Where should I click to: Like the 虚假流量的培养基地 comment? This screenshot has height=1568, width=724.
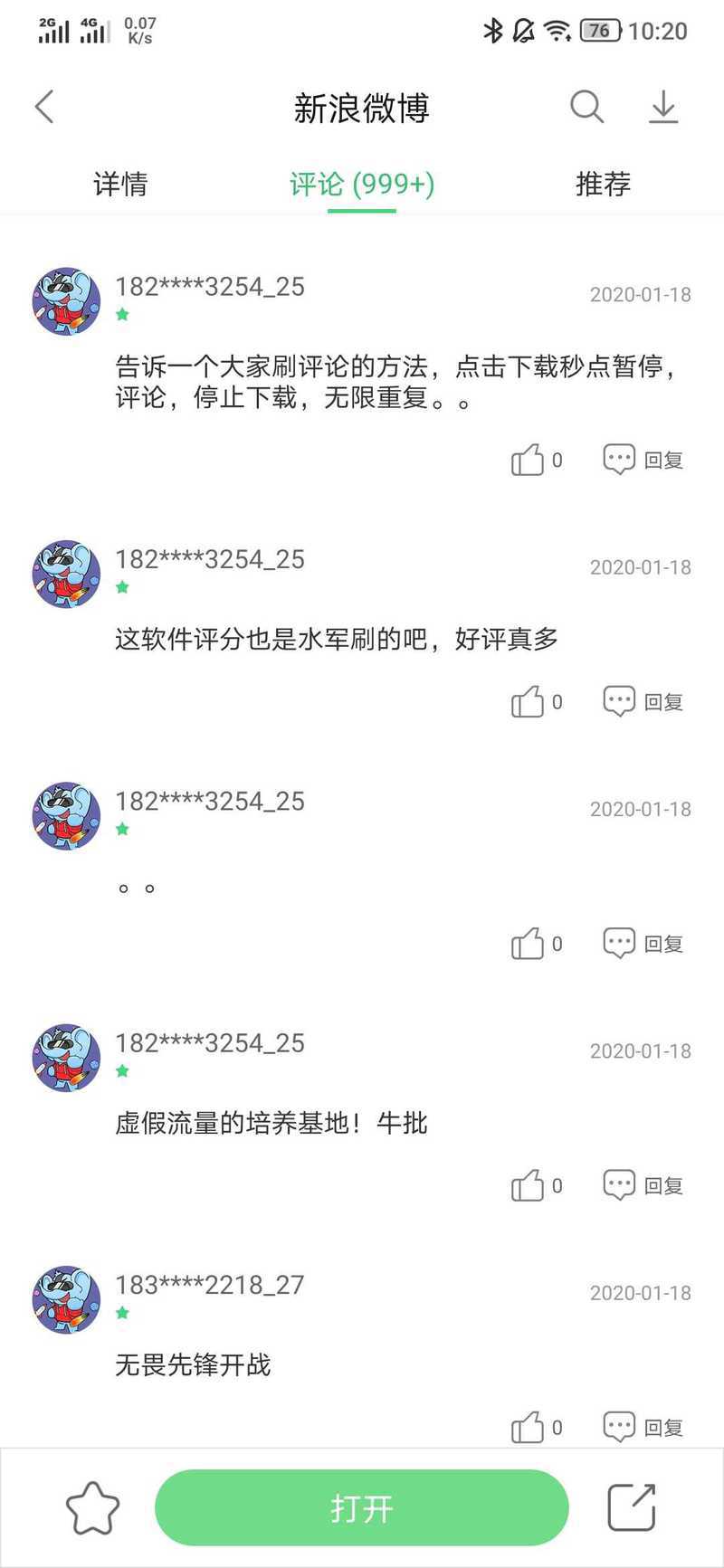[529, 1185]
